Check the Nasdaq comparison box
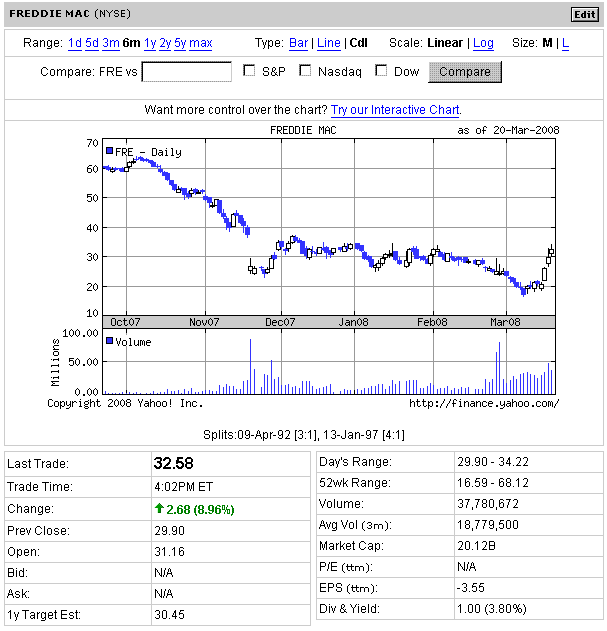Viewport: 607px width, 631px height. [305, 71]
